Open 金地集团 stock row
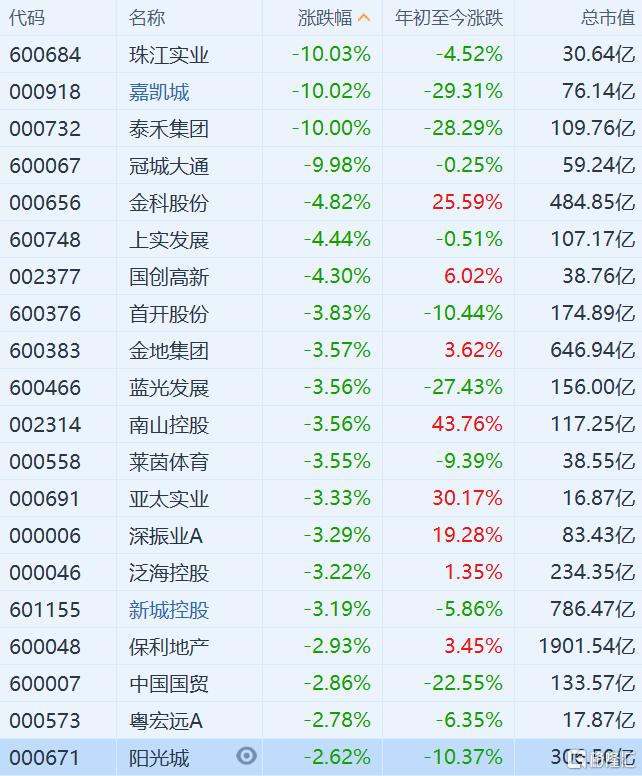Viewport: 642px width, 776px height. click(x=169, y=351)
